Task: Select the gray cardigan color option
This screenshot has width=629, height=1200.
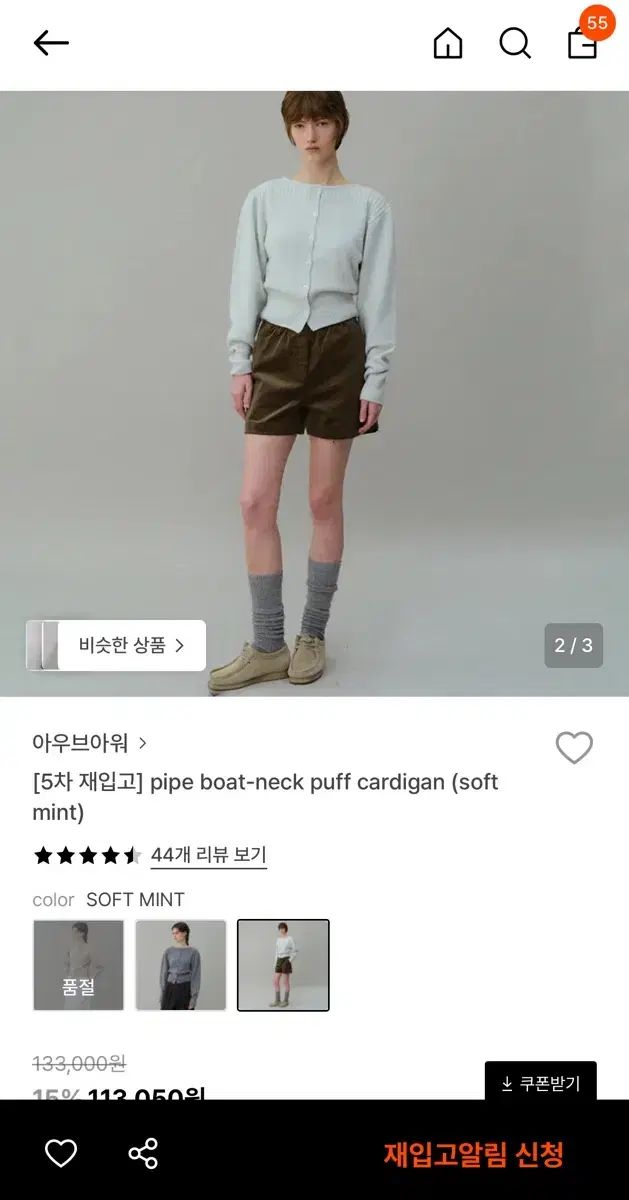Action: coord(181,965)
